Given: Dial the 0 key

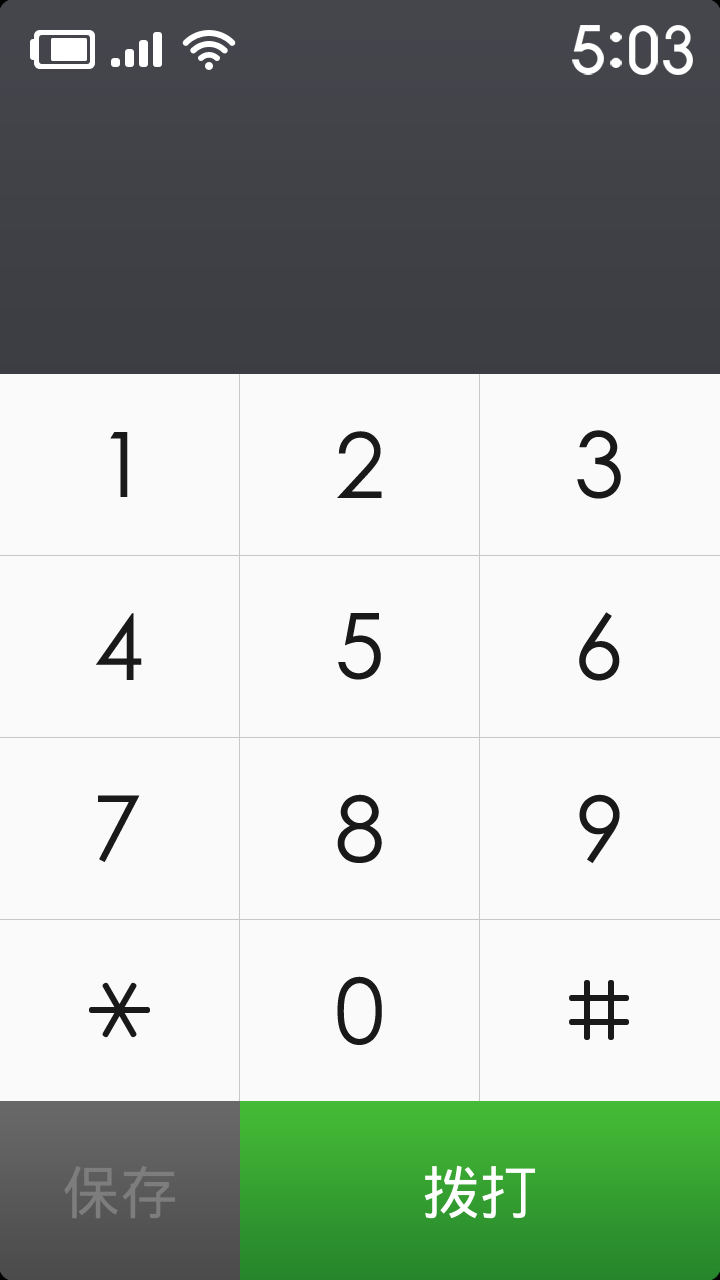Looking at the screenshot, I should coord(360,1011).
